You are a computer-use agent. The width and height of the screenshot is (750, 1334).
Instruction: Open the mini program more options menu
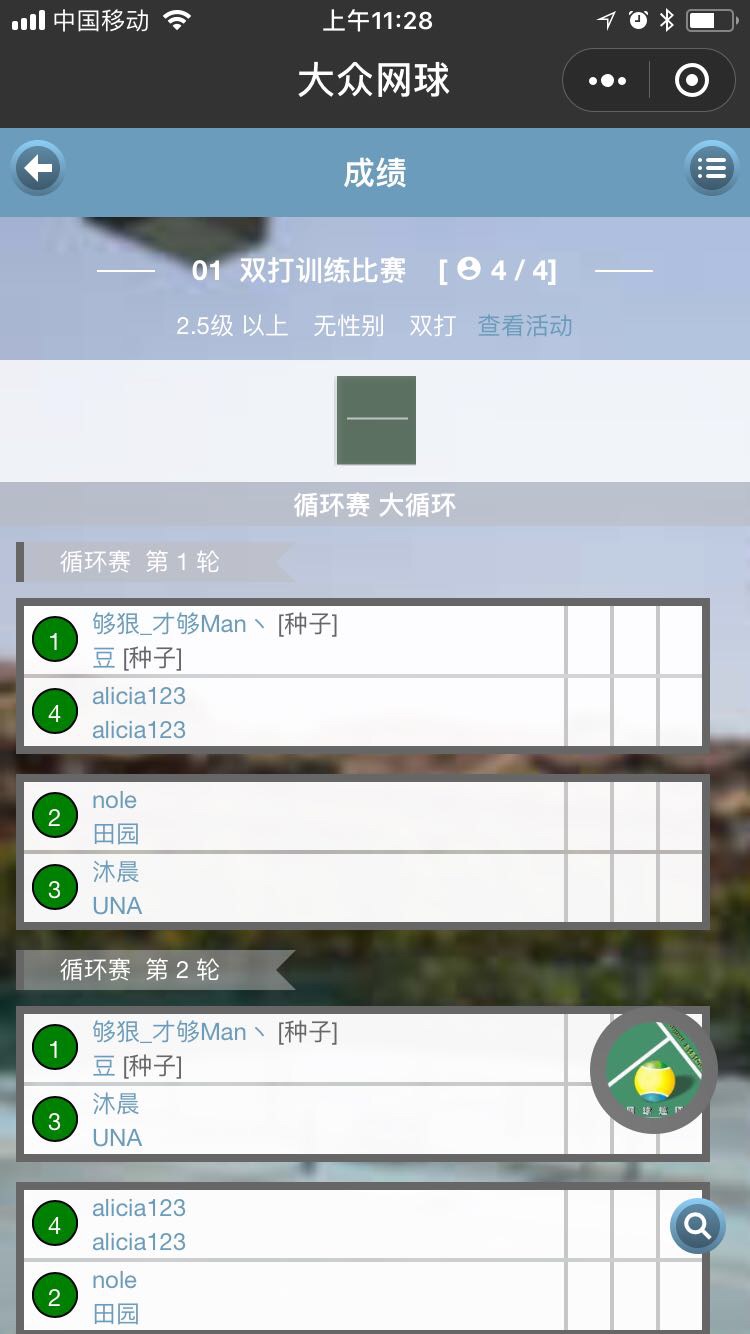[x=607, y=81]
